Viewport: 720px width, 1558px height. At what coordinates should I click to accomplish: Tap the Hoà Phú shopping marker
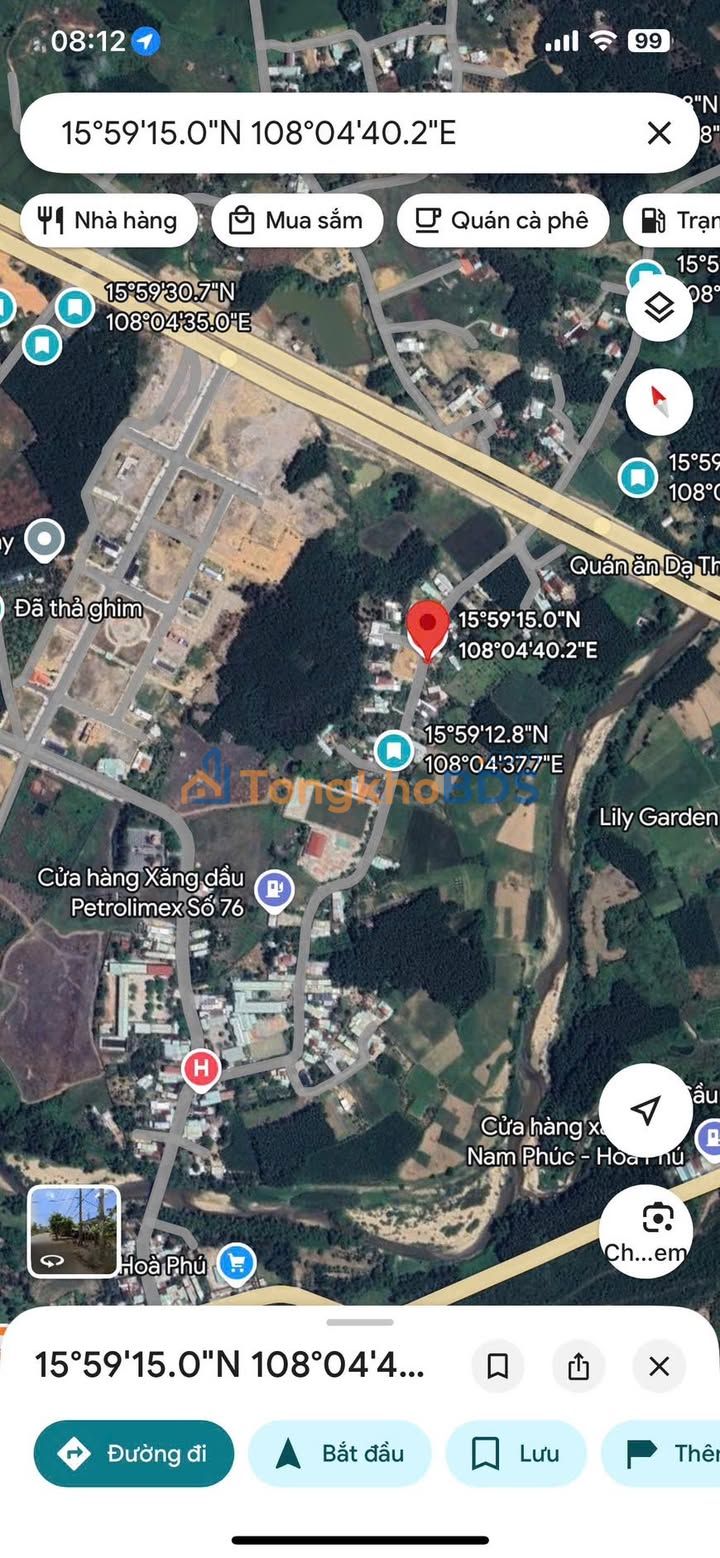pos(236,1264)
